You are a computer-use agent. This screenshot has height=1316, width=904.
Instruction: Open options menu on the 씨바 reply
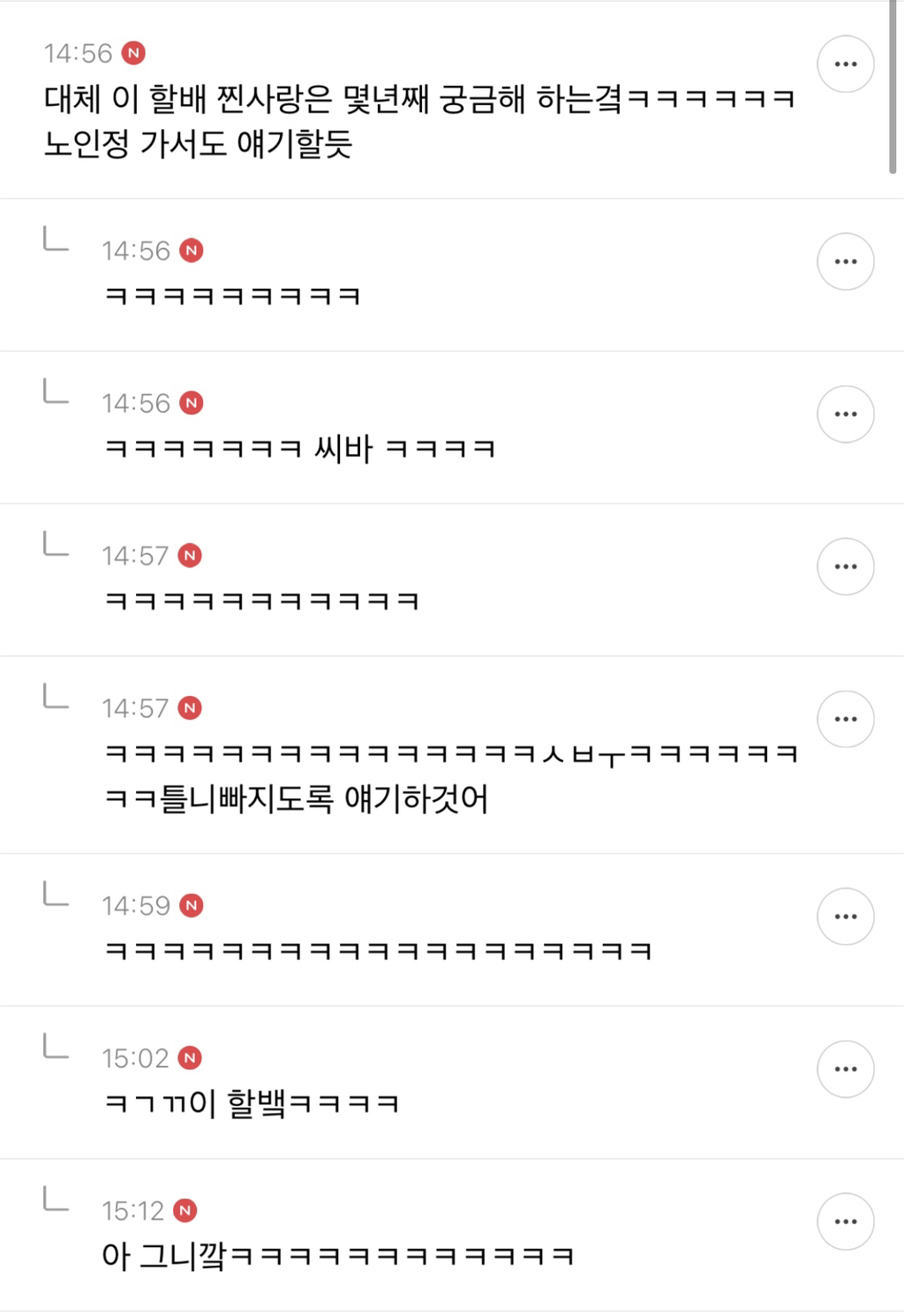coord(845,414)
